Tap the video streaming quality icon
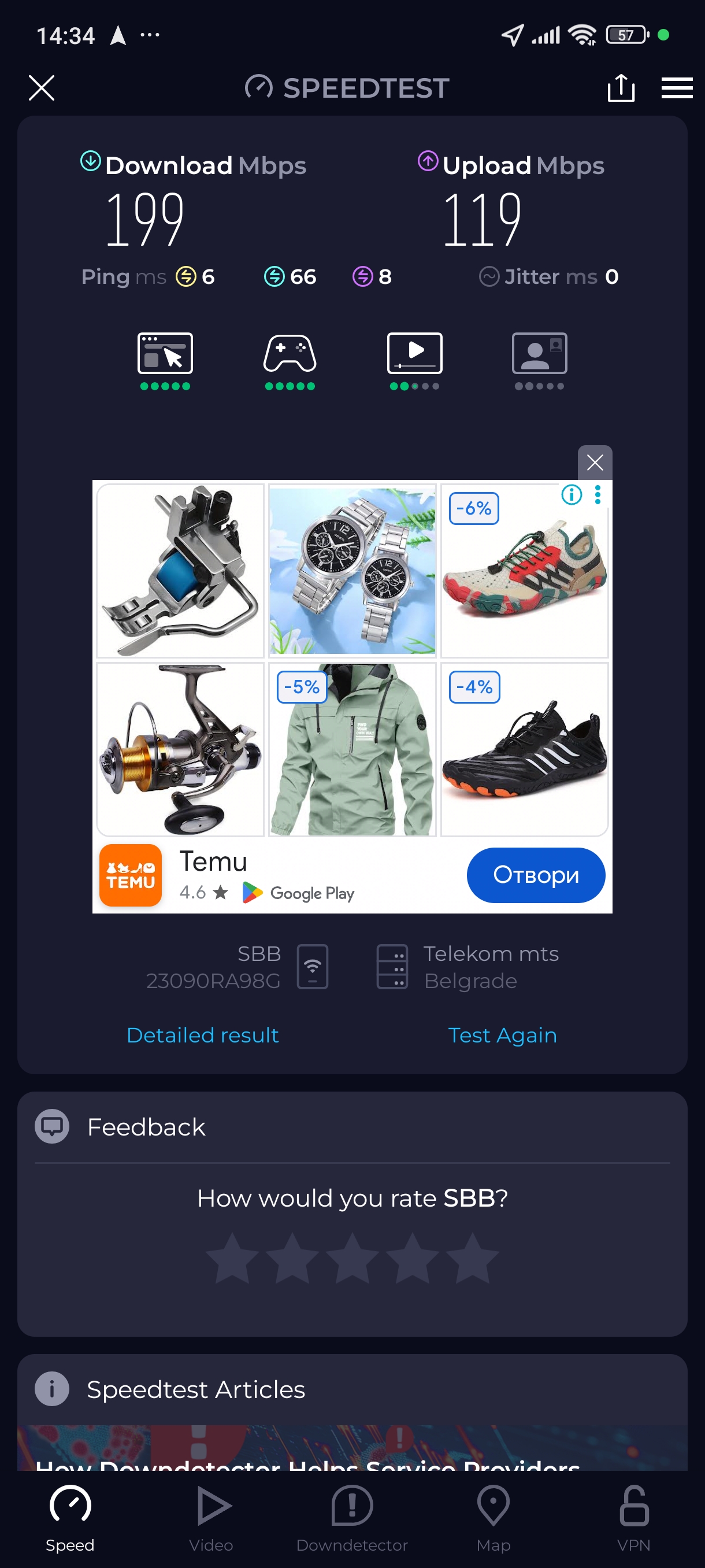Image resolution: width=705 pixels, height=1568 pixels. [x=414, y=354]
